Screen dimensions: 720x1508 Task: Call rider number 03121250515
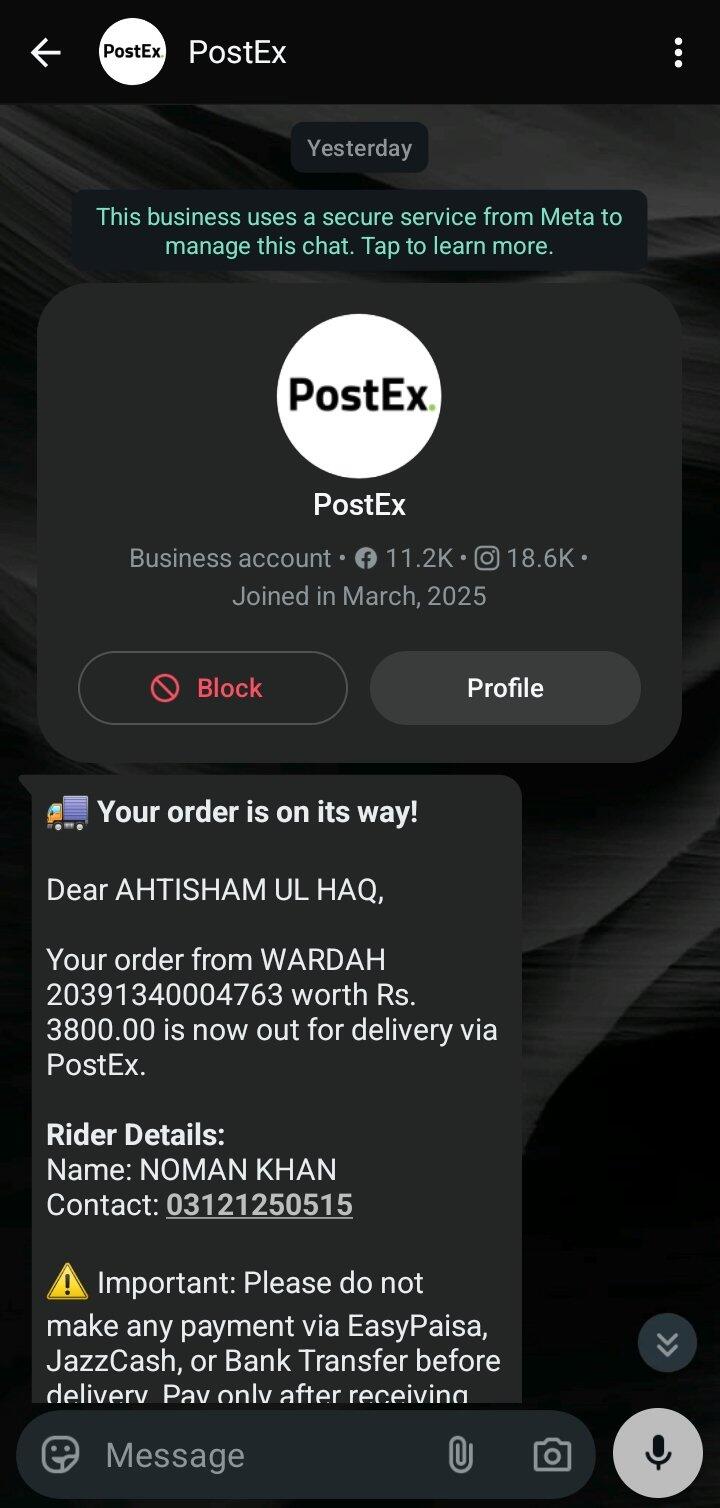pos(259,1205)
